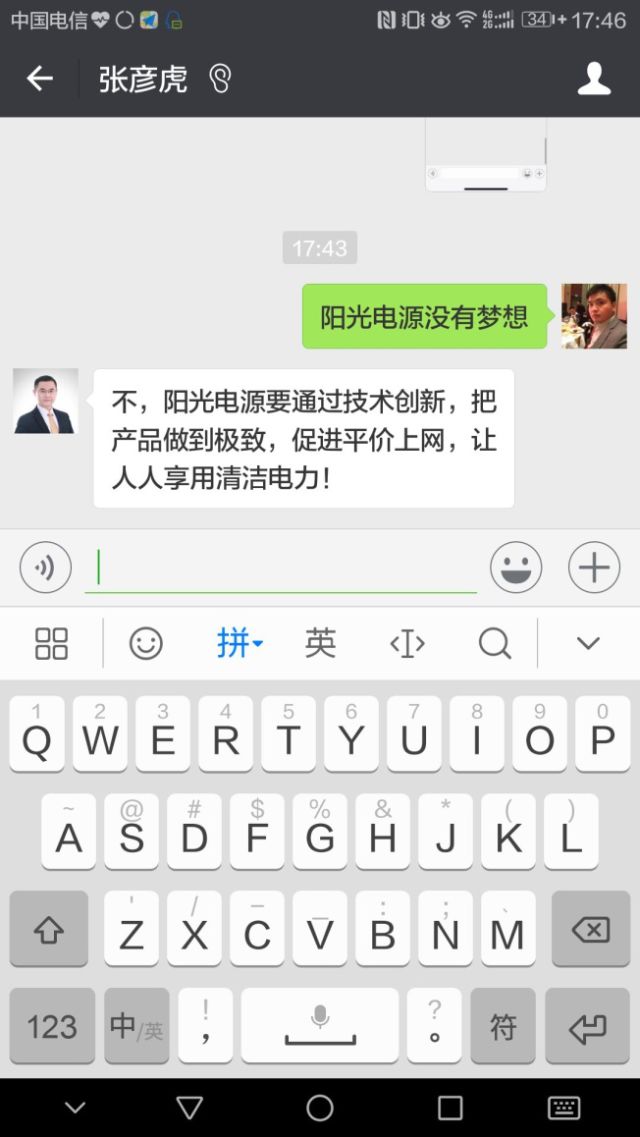Select the 拼 pinyin input mode
640x1137 pixels.
(238, 643)
